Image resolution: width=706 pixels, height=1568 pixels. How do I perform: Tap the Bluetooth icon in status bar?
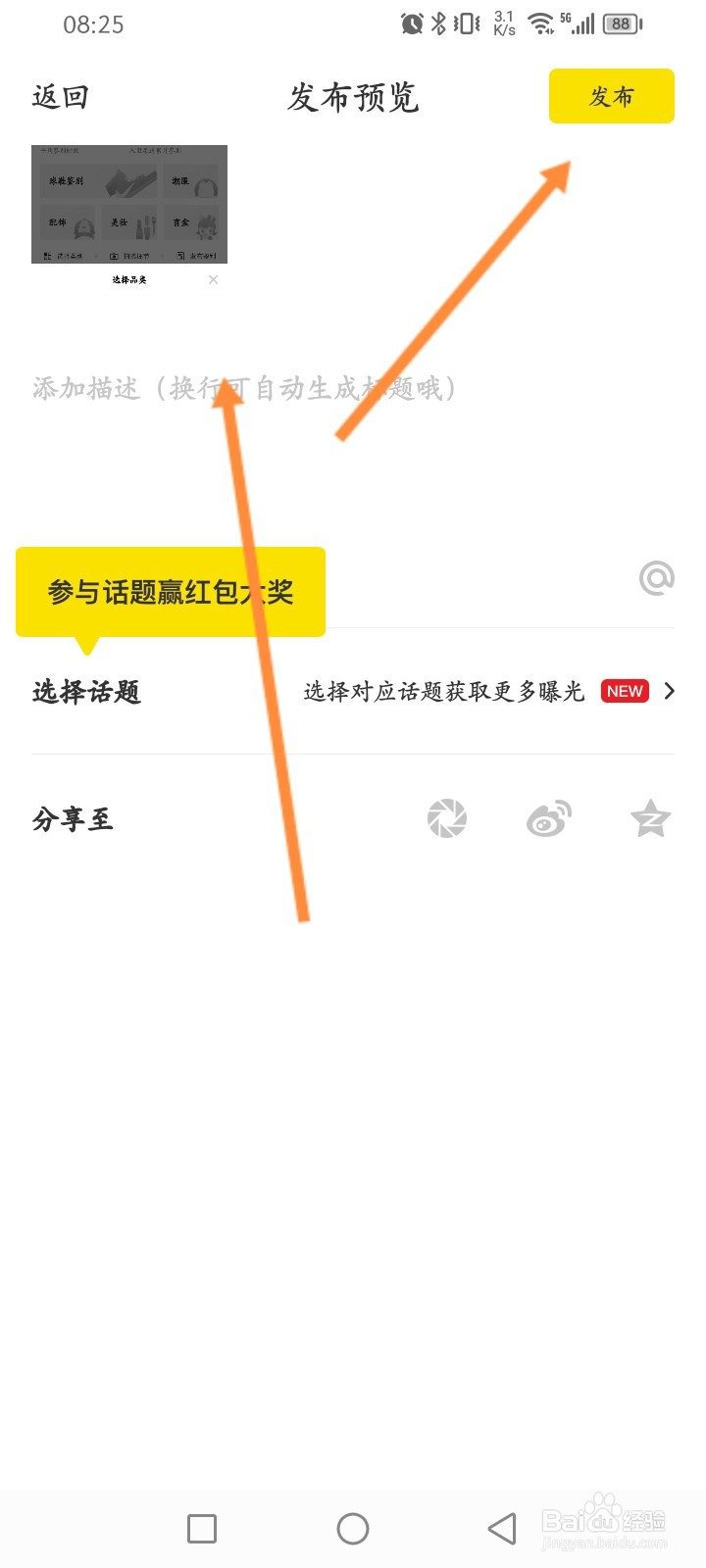pos(438,22)
